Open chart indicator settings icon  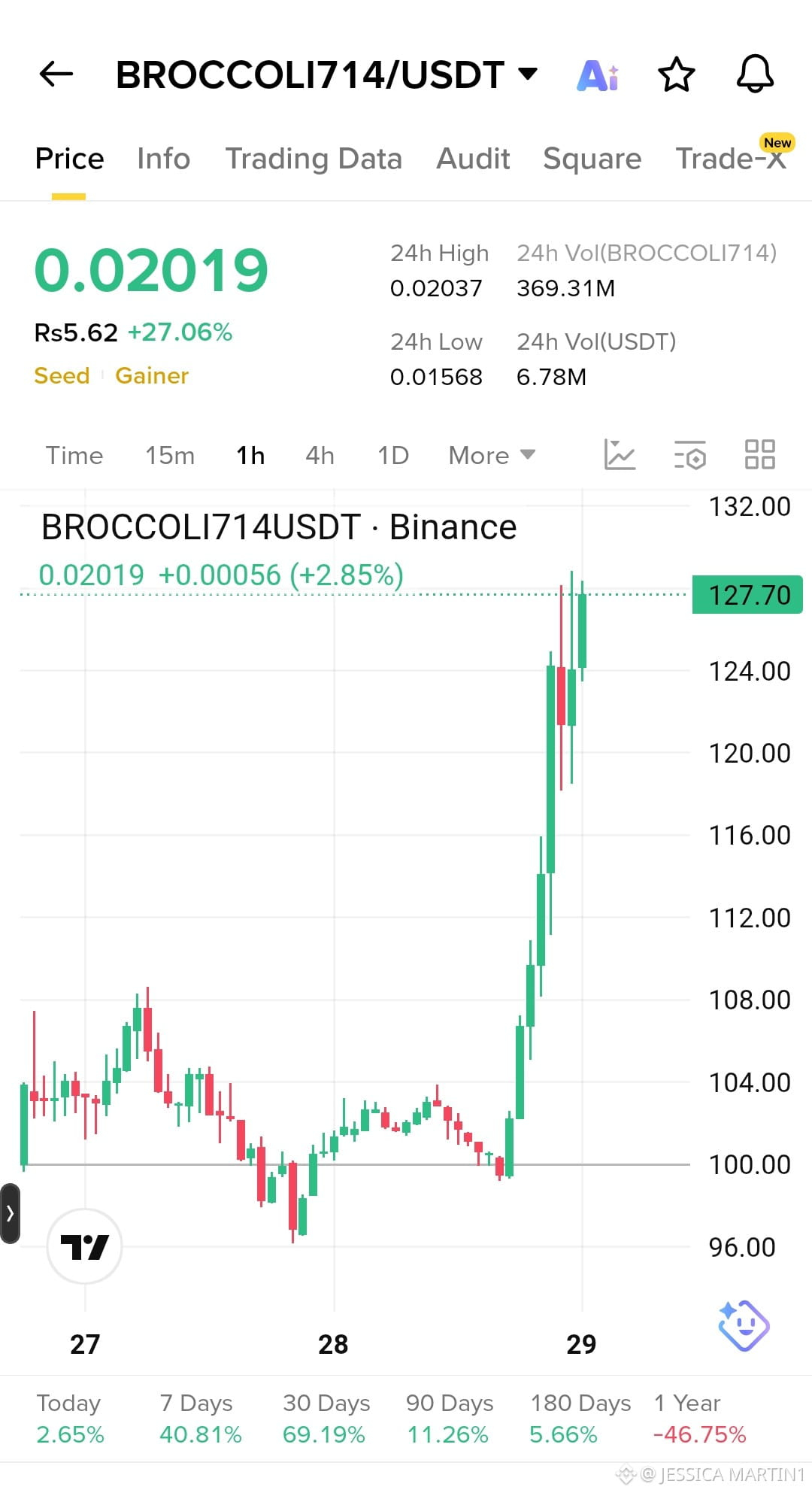tap(689, 455)
